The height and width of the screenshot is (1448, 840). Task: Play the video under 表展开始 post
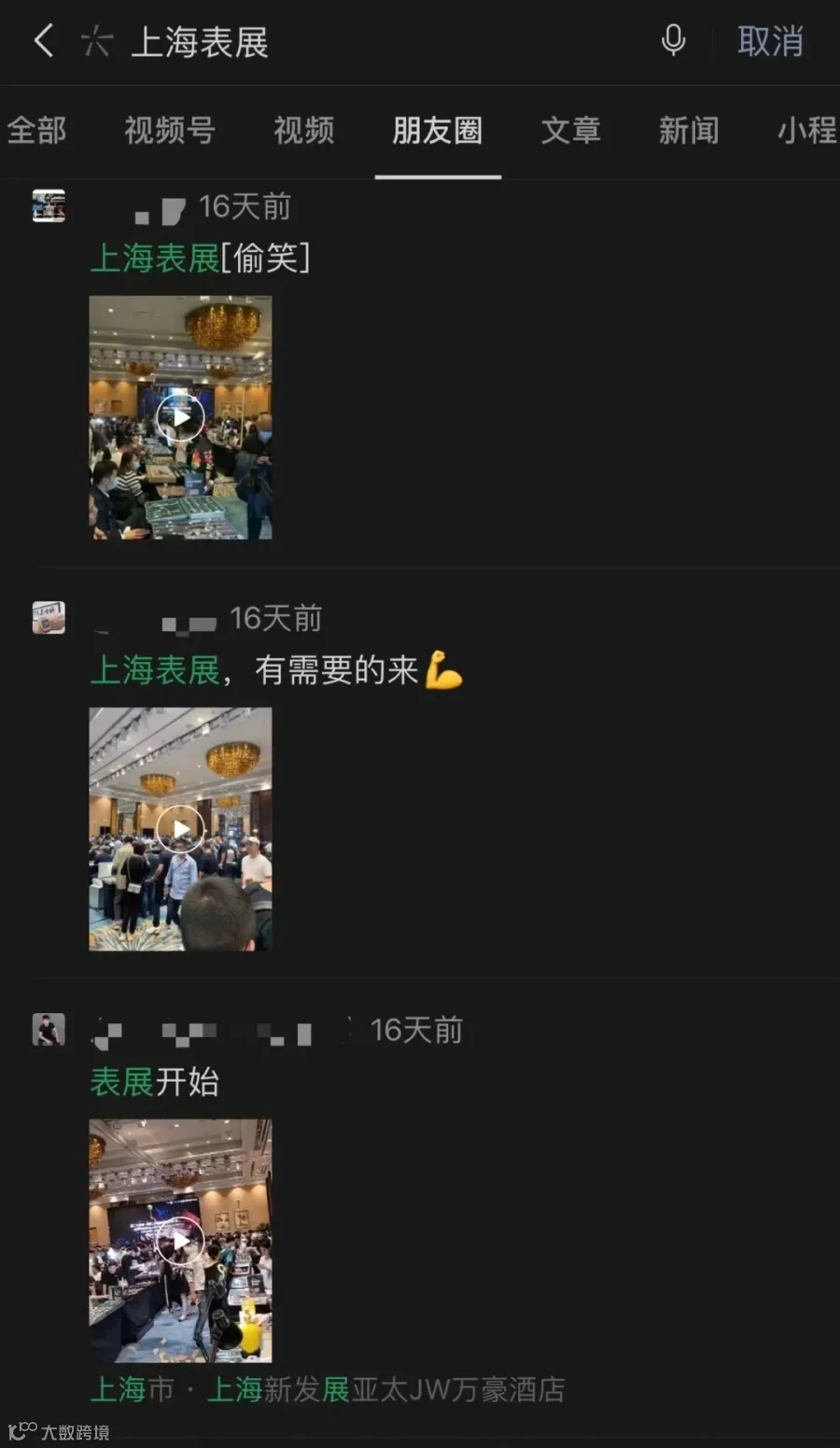[x=180, y=1241]
